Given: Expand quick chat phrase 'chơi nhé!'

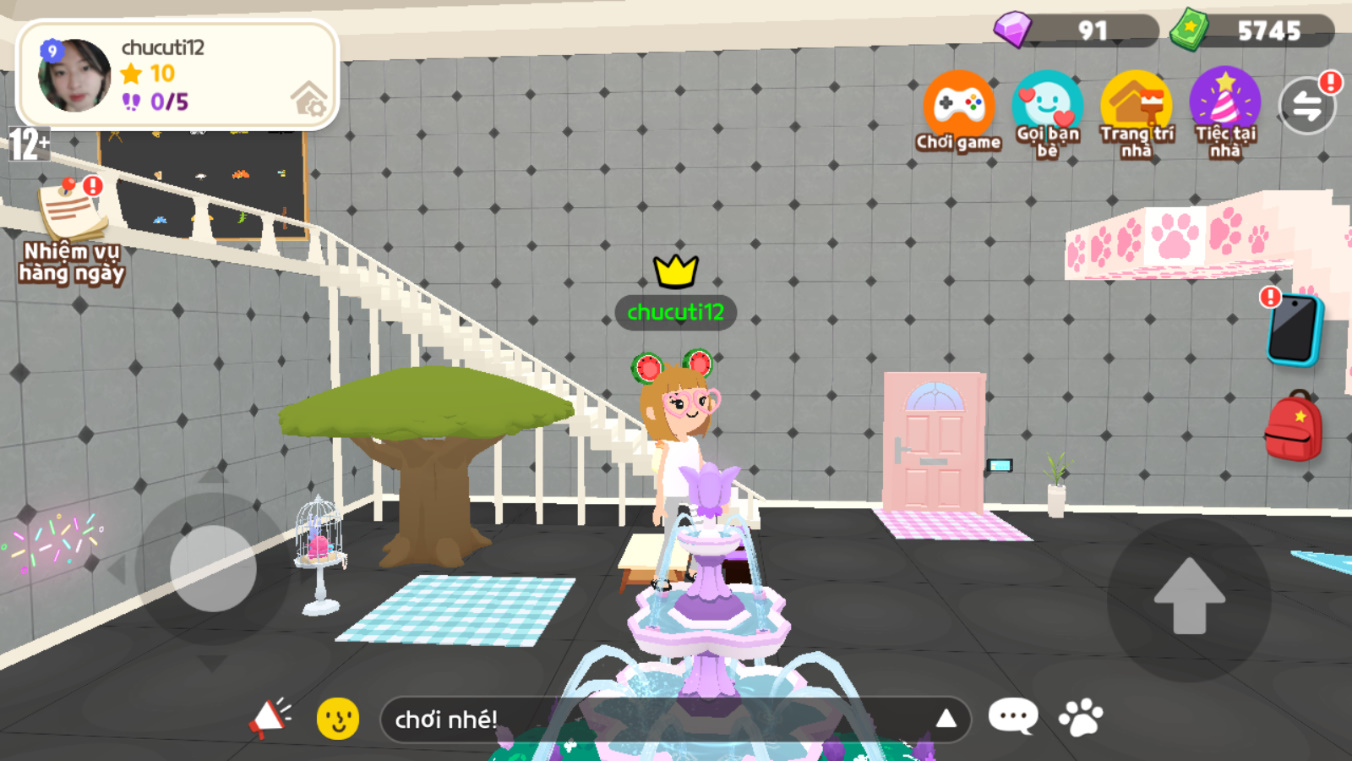Looking at the screenshot, I should point(945,719).
